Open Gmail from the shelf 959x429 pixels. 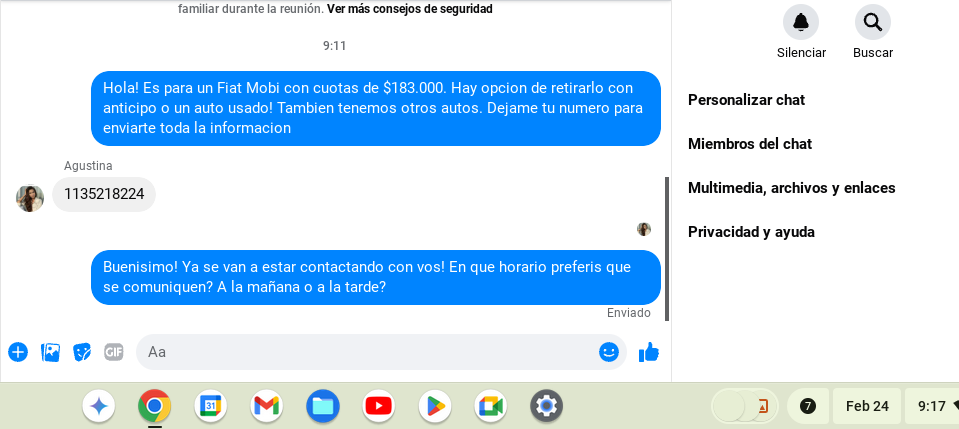tap(266, 405)
